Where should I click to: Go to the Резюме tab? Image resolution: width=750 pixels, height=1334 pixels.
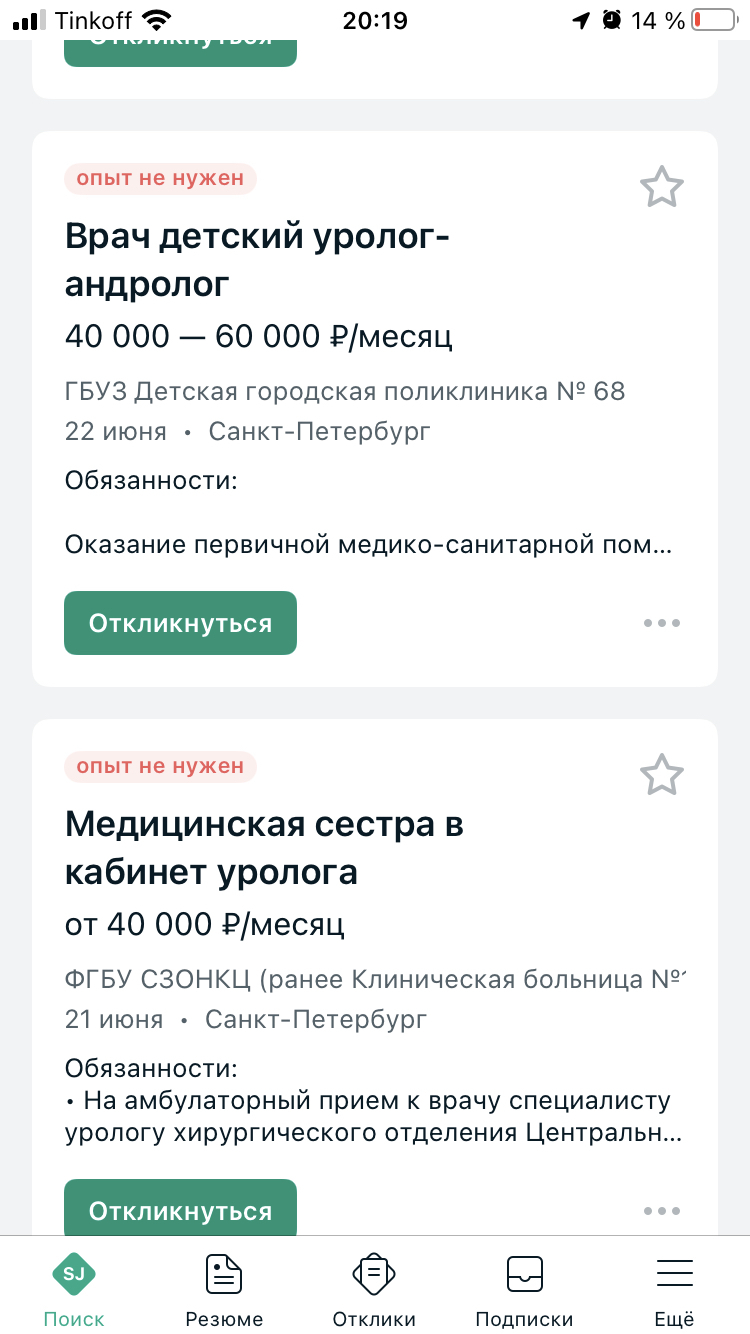[x=224, y=1290]
